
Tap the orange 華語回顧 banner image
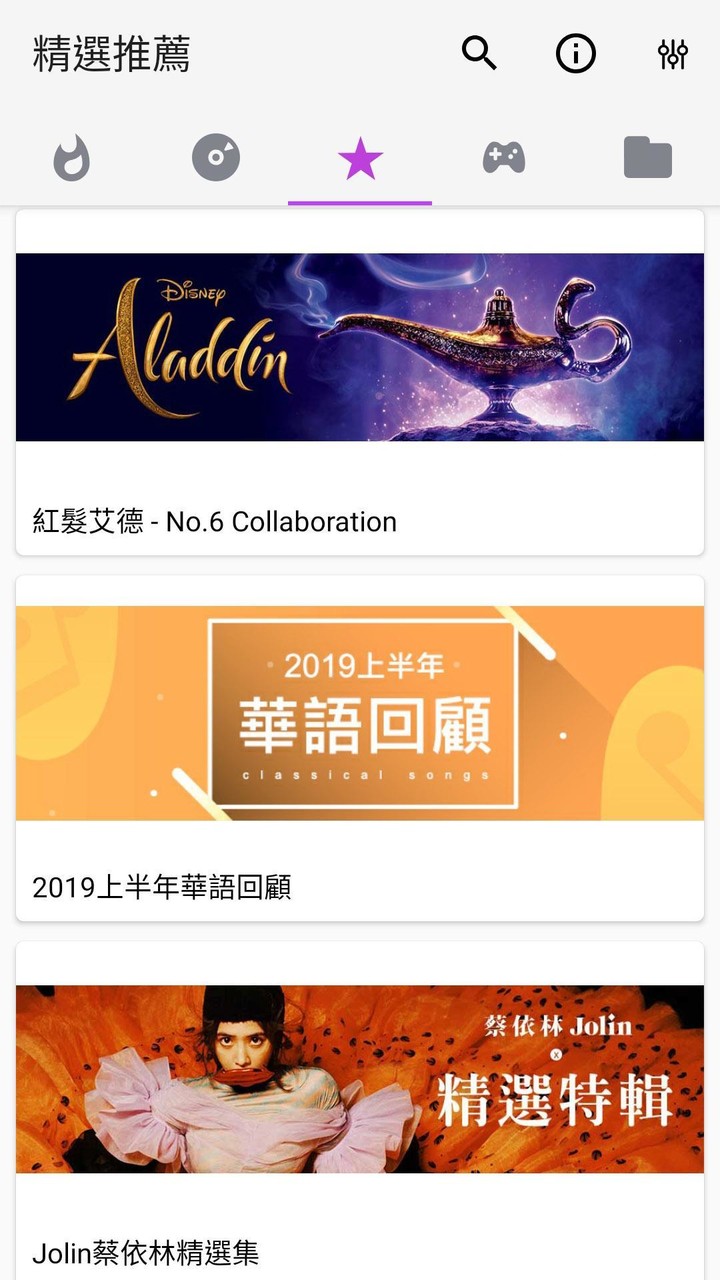(360, 712)
